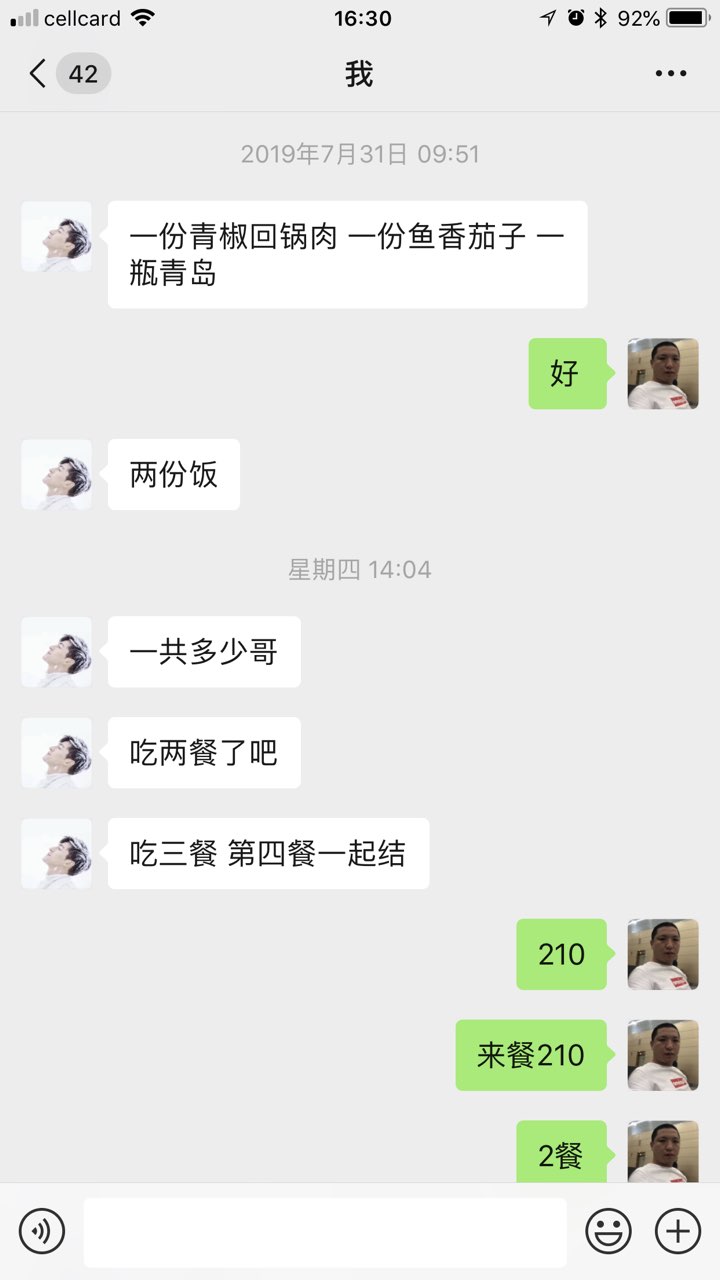Open the sender's avatar beside 两份饭
720x1280 pixels.
[x=56, y=474]
